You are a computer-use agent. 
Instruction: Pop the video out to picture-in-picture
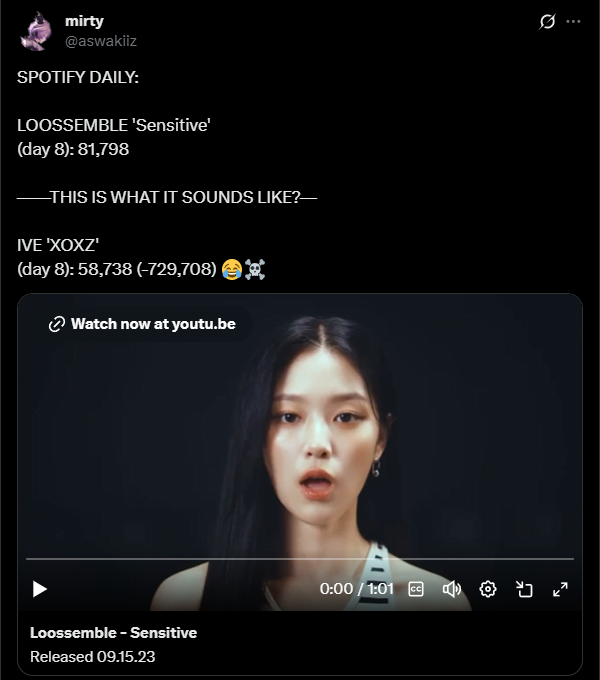[524, 589]
